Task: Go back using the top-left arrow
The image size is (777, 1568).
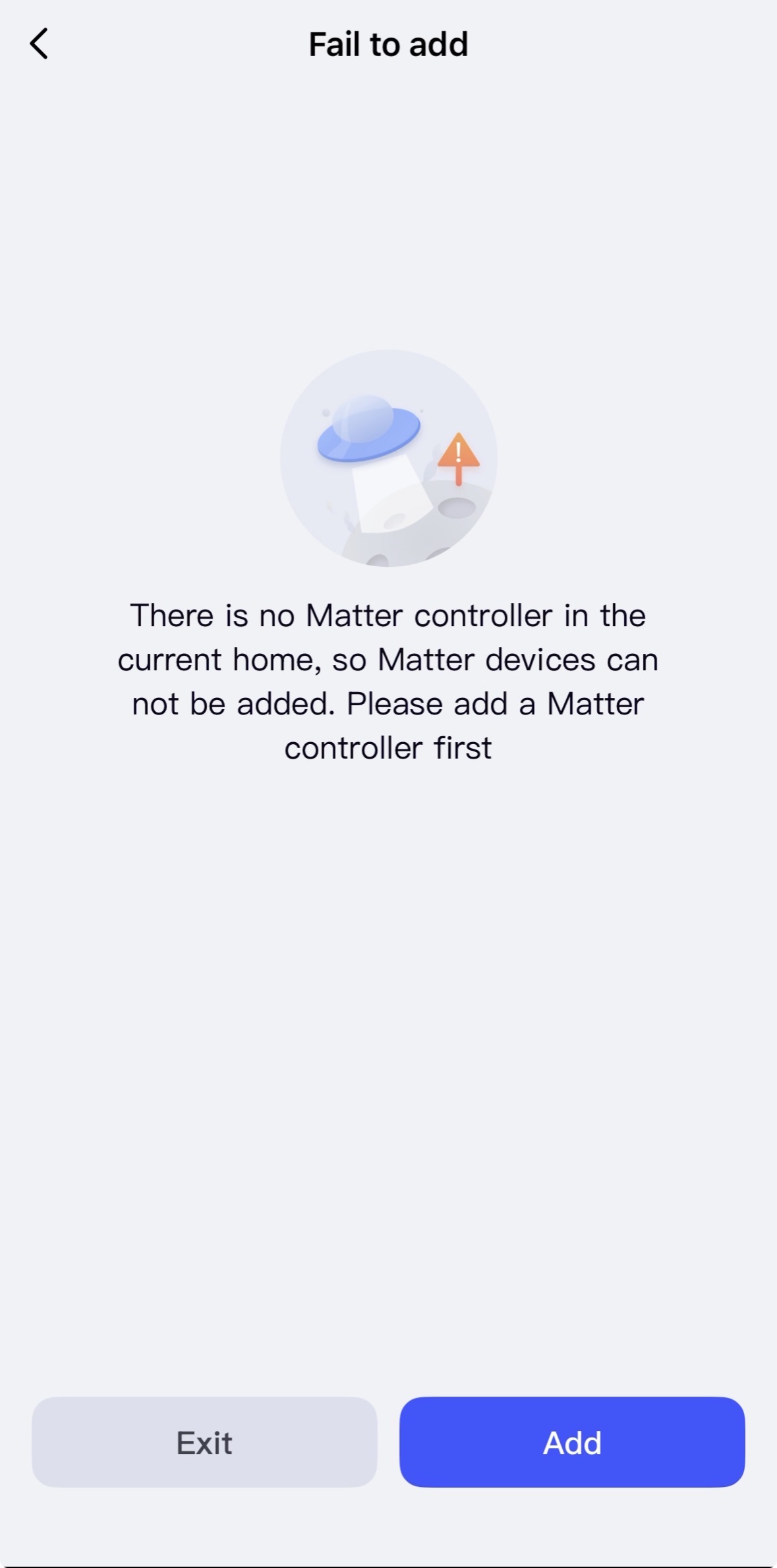Action: coord(40,44)
